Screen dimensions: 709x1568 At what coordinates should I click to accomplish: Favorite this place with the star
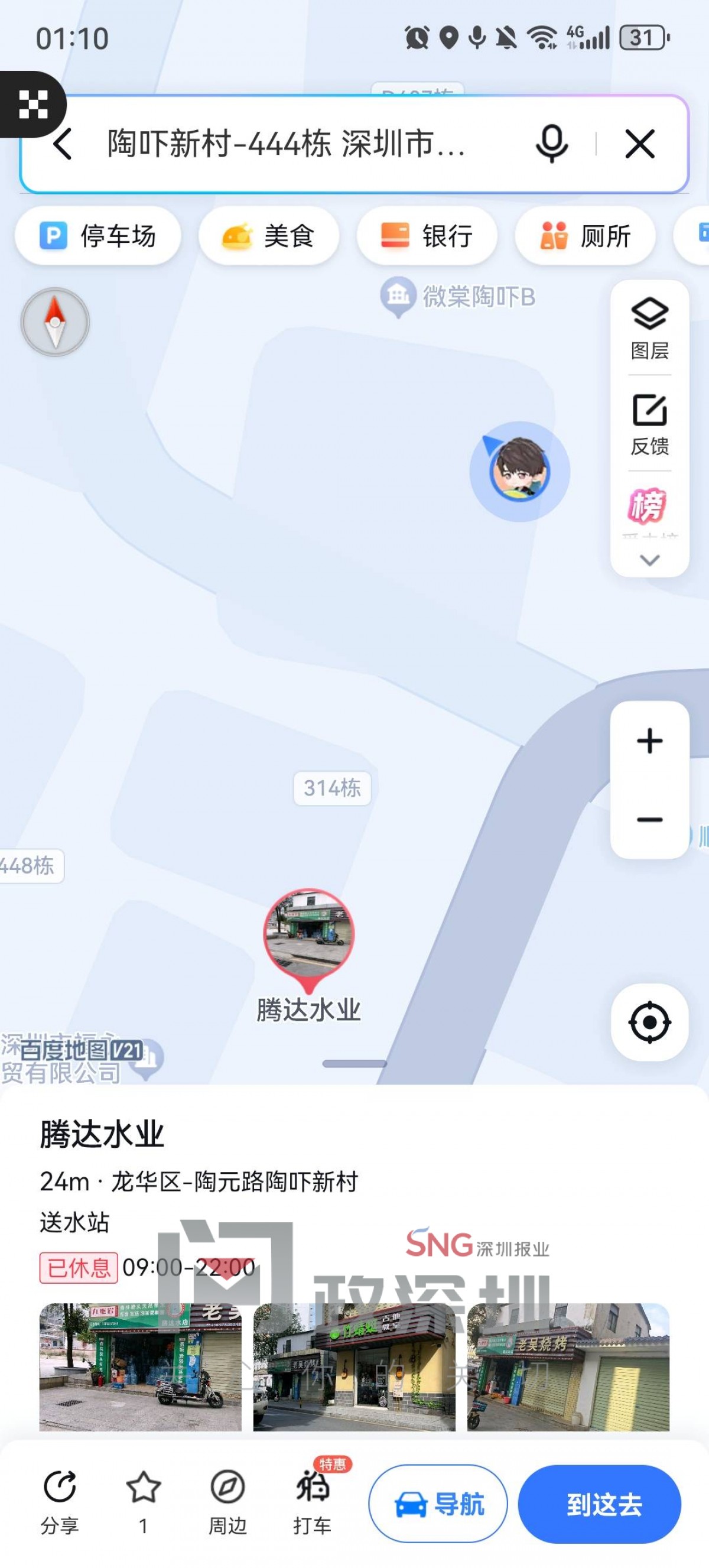coord(143,1501)
